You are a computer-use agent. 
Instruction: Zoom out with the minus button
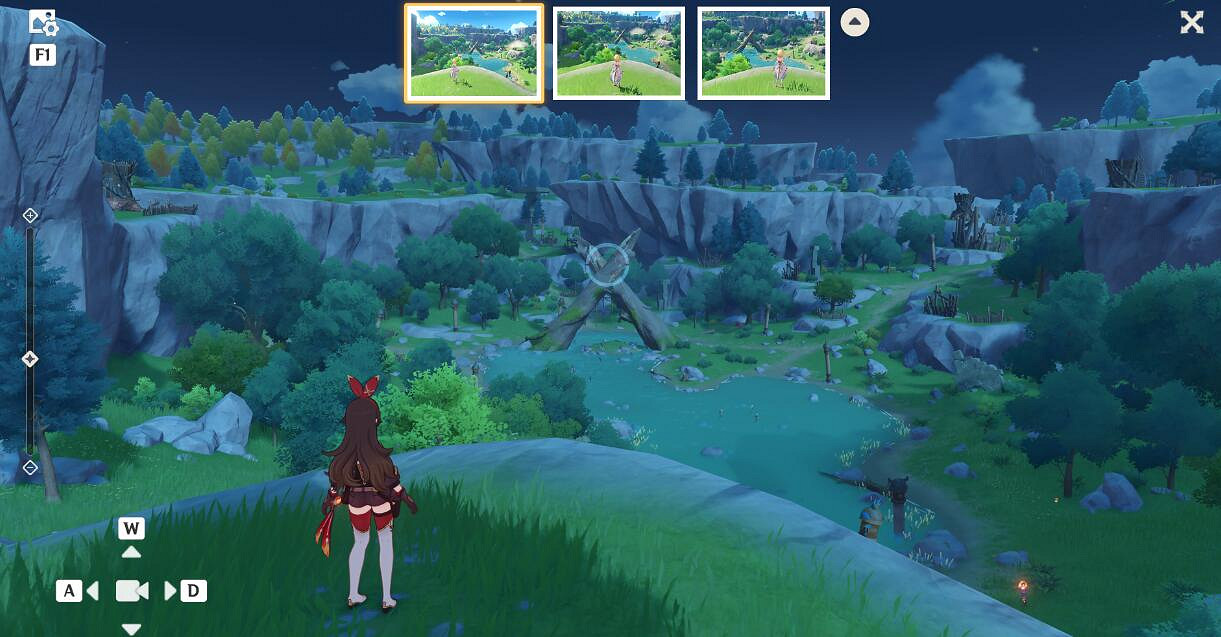point(30,467)
